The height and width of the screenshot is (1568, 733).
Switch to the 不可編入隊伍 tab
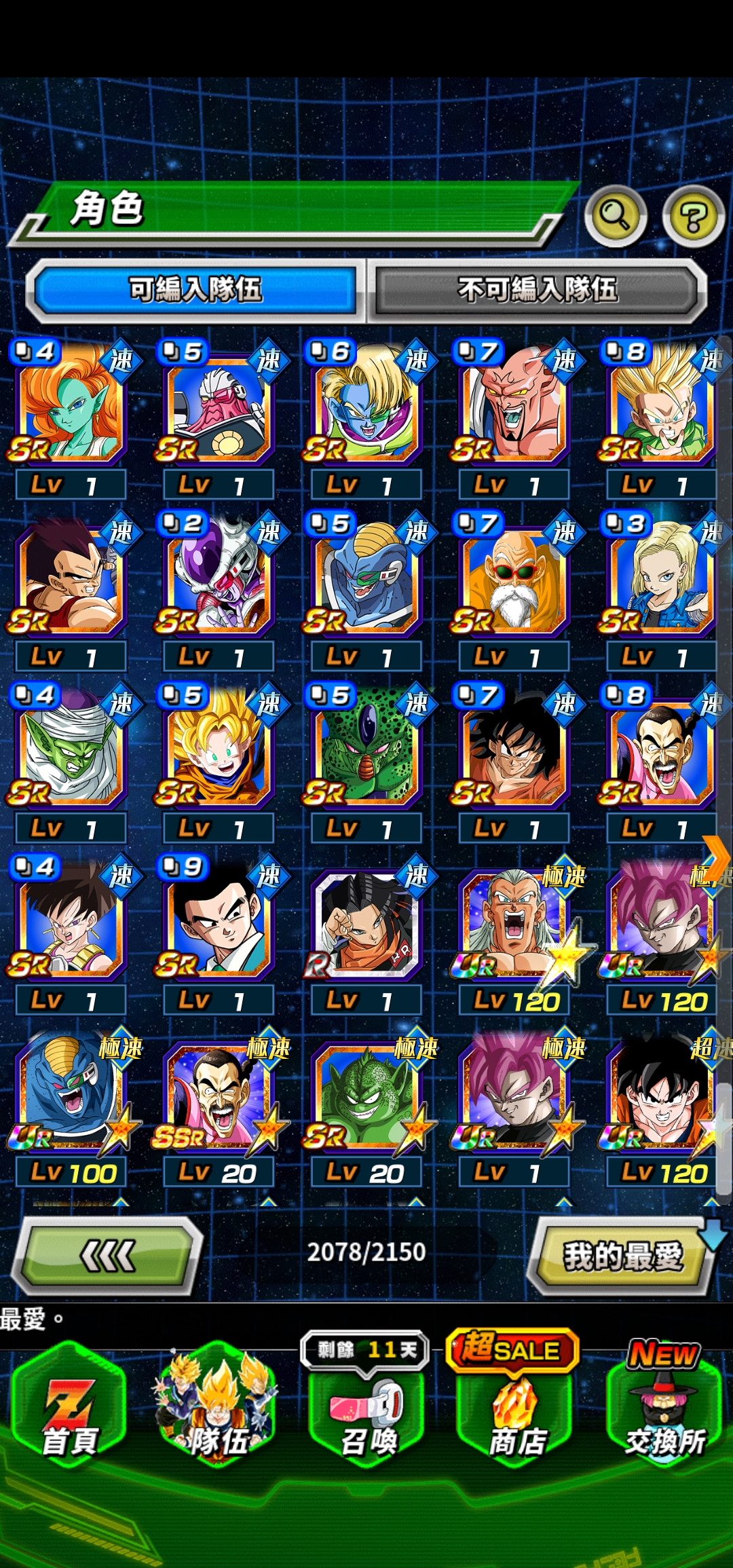[537, 290]
